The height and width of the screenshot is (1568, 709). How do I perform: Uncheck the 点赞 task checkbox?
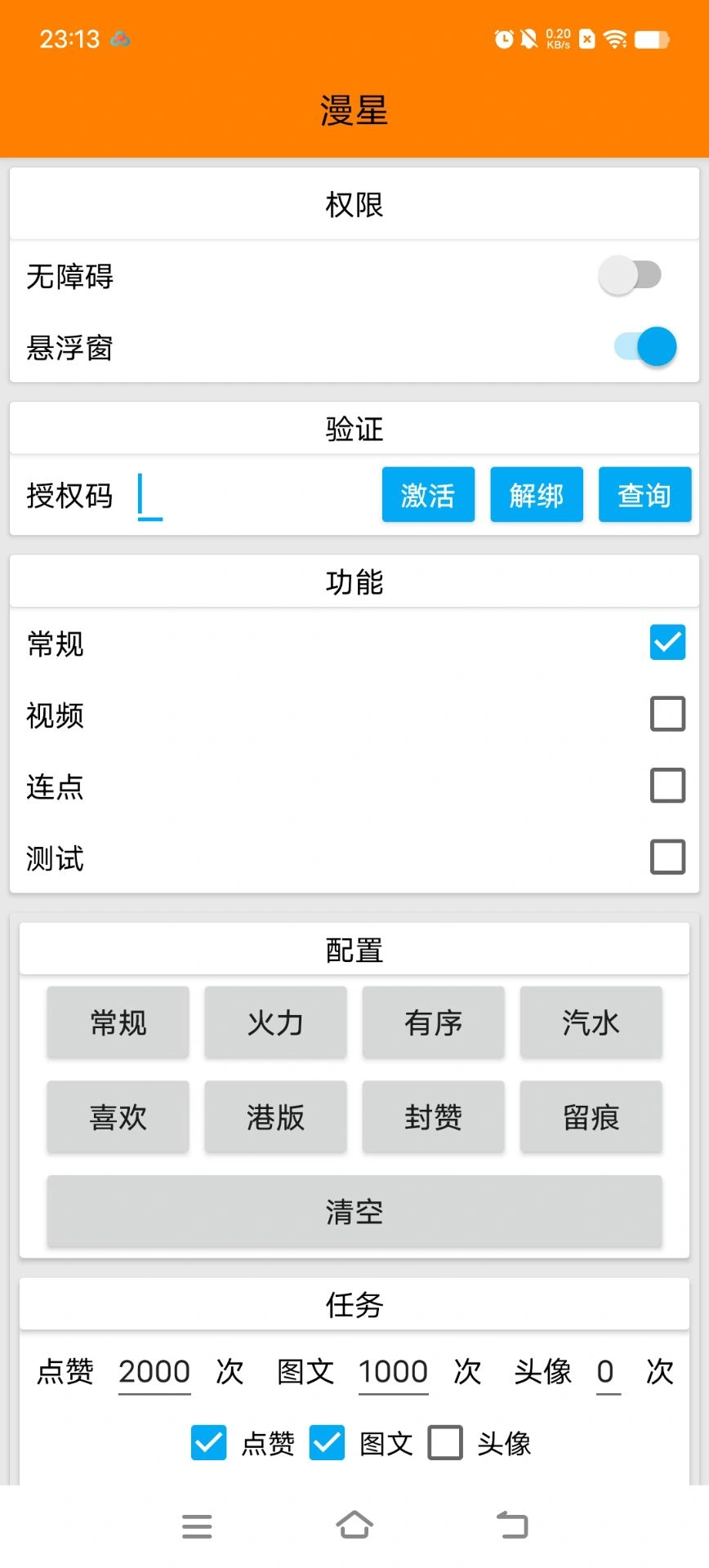(x=208, y=1443)
